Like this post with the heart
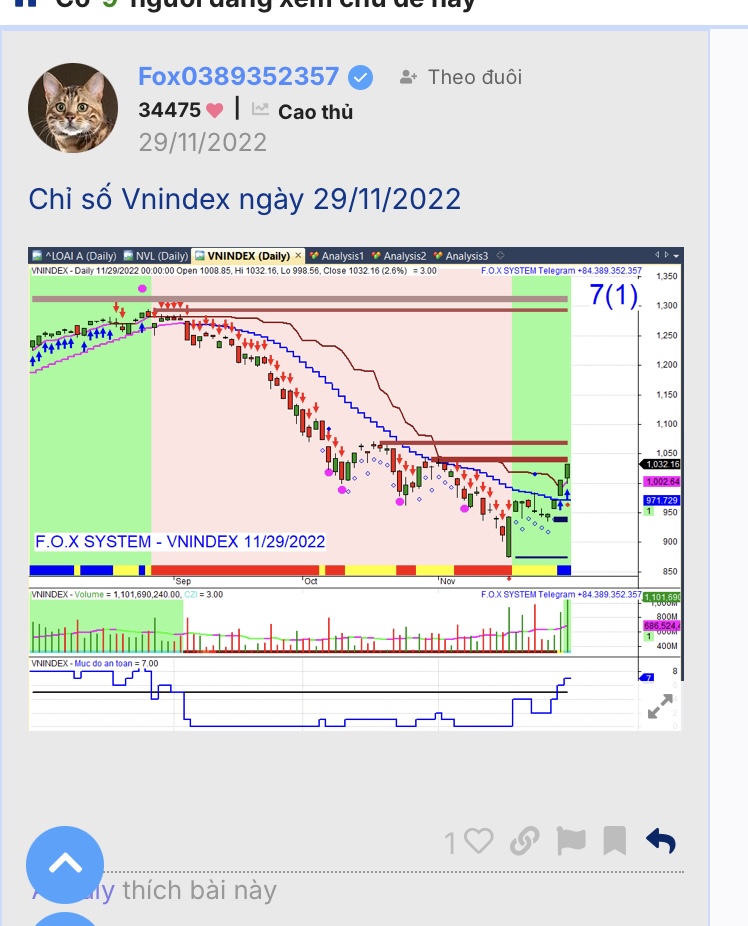 (479, 843)
